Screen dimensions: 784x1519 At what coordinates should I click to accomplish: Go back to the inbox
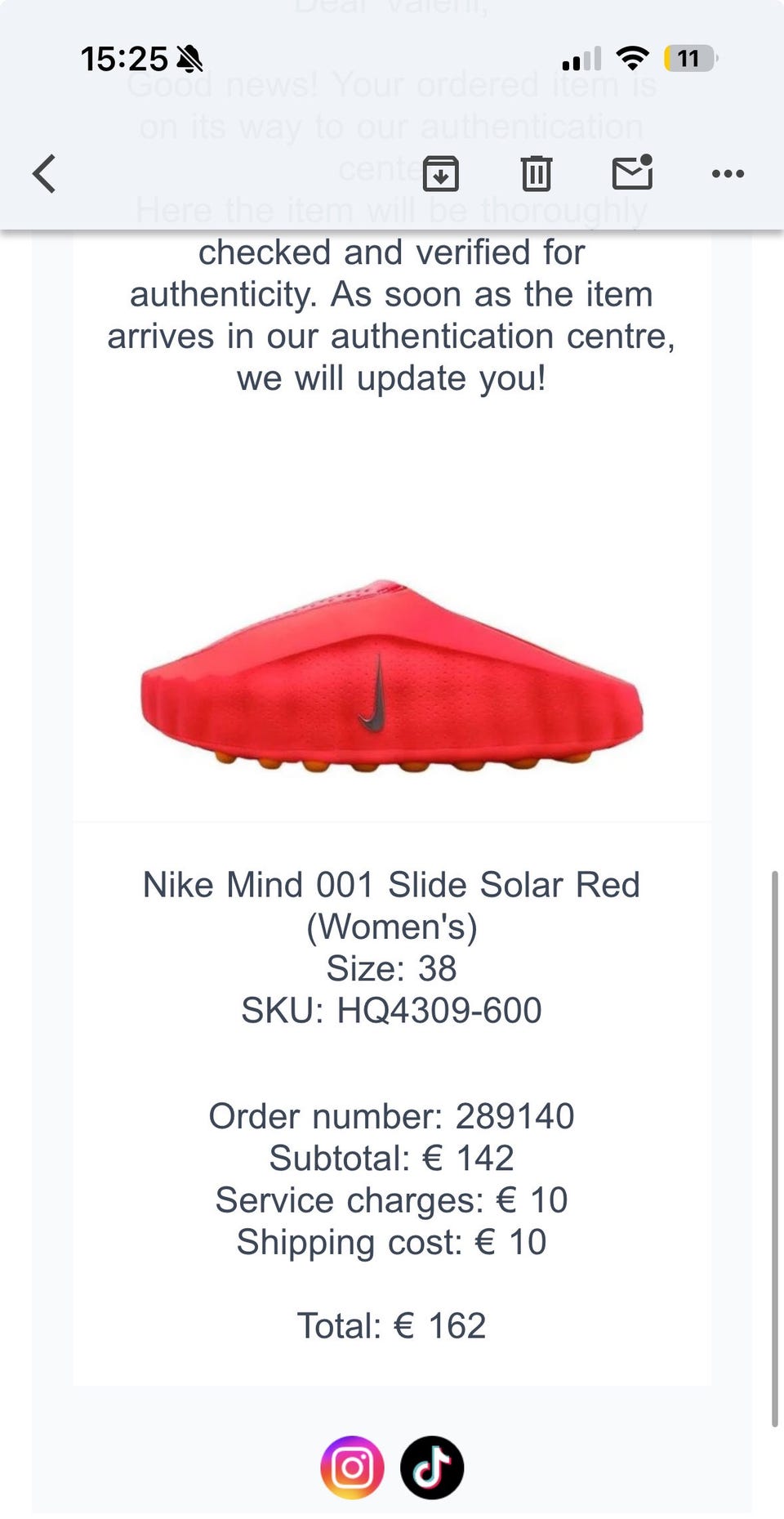[44, 173]
